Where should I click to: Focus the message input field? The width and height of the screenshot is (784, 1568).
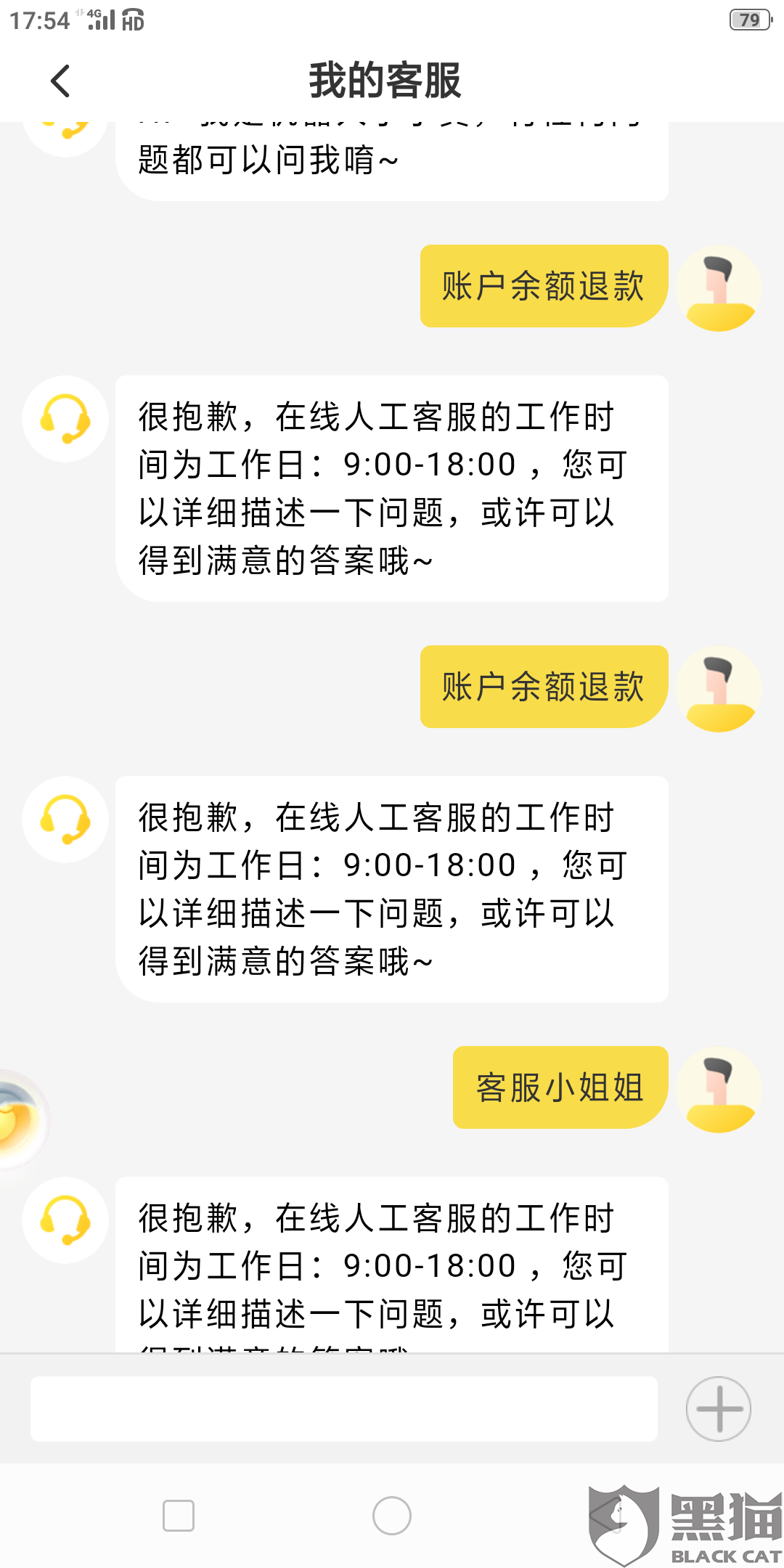(x=343, y=1408)
